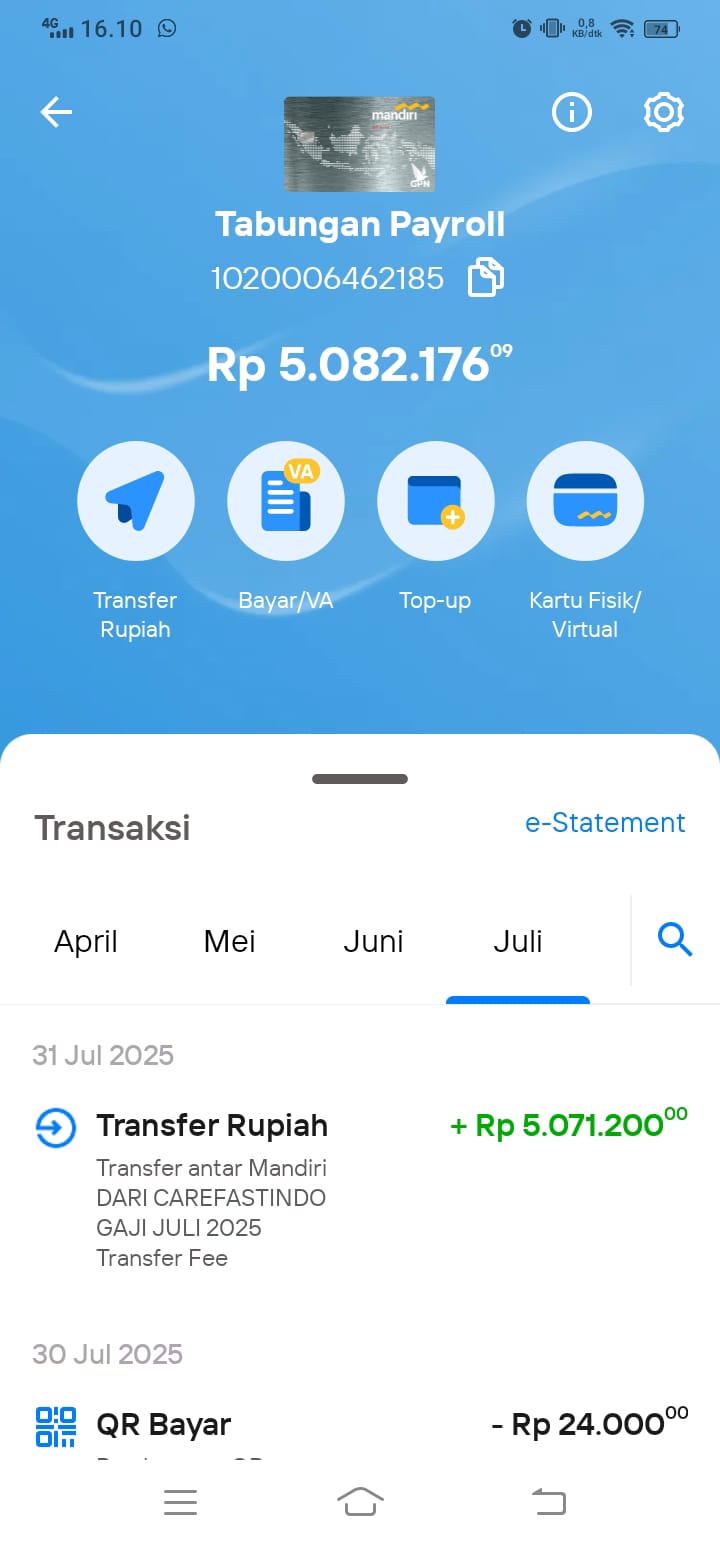Open the Transfer Rupiah transaction from 31 Jul
720x1544 pixels.
[360, 1188]
